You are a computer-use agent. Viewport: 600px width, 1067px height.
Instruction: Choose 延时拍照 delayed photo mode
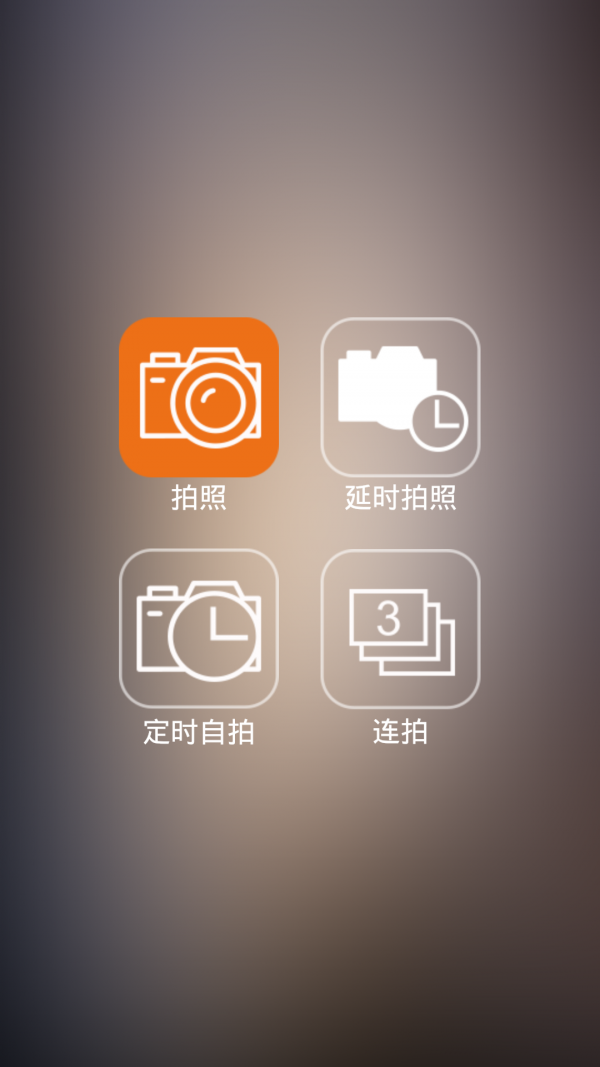(x=401, y=397)
